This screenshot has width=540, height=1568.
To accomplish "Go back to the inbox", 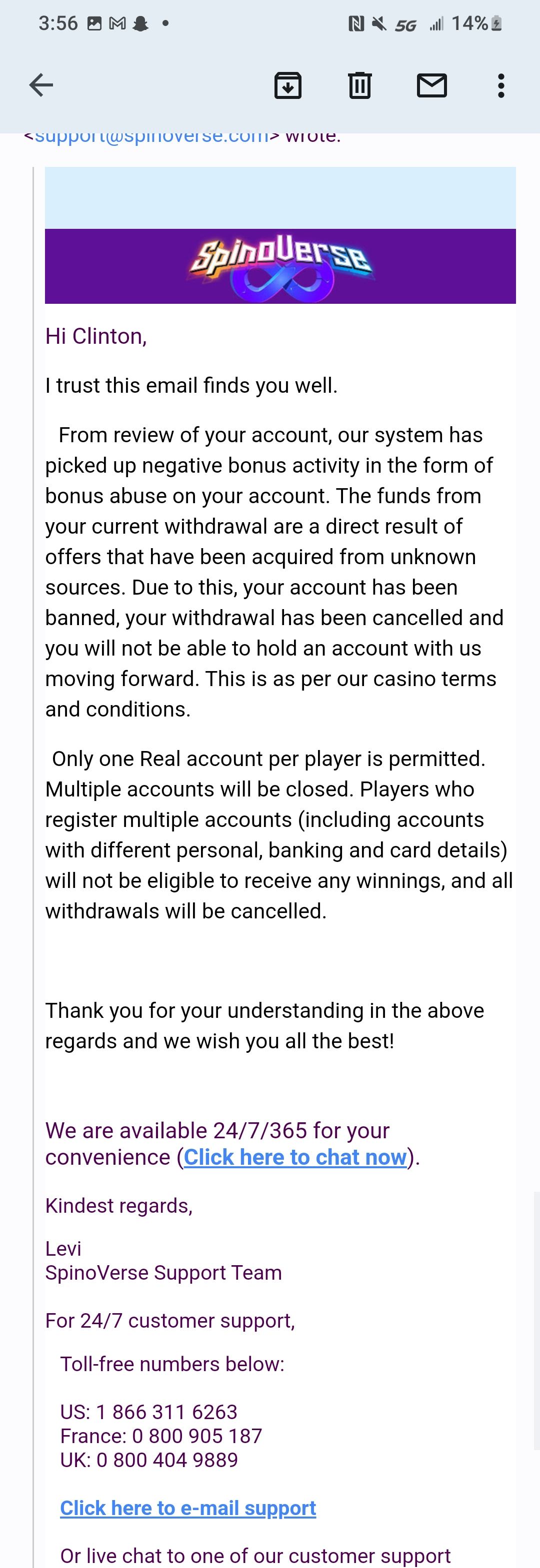I will coord(41,85).
